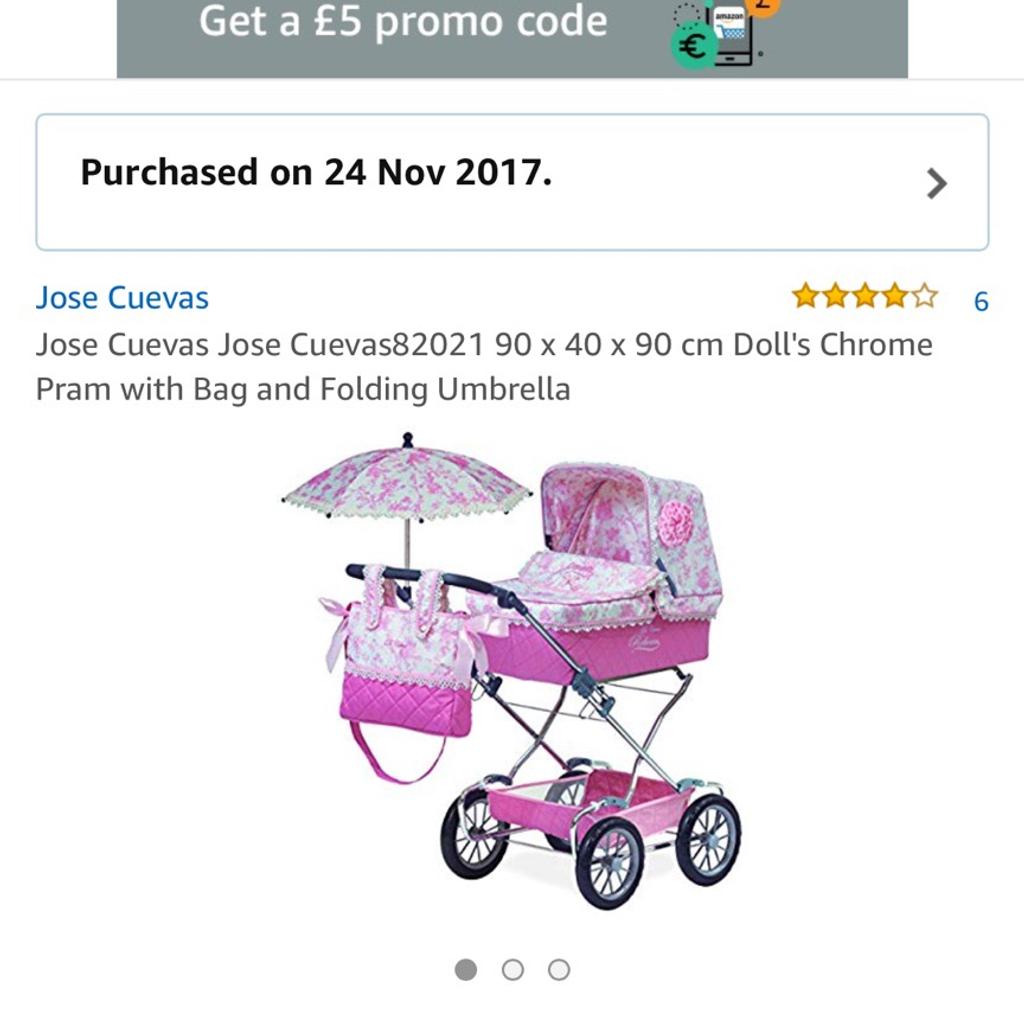Open the star rating reviews
The image size is (1024, 1024).
tap(865, 296)
